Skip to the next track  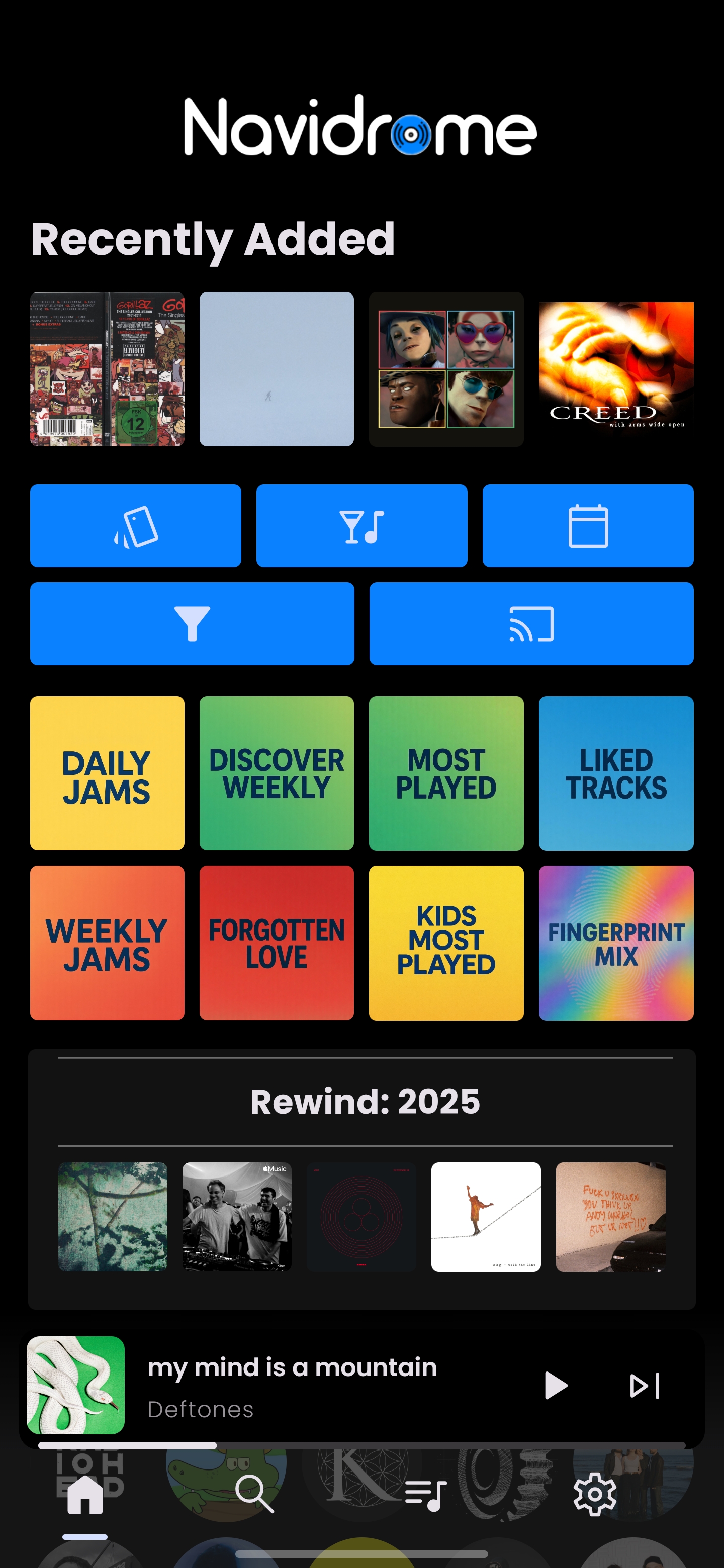click(644, 1386)
